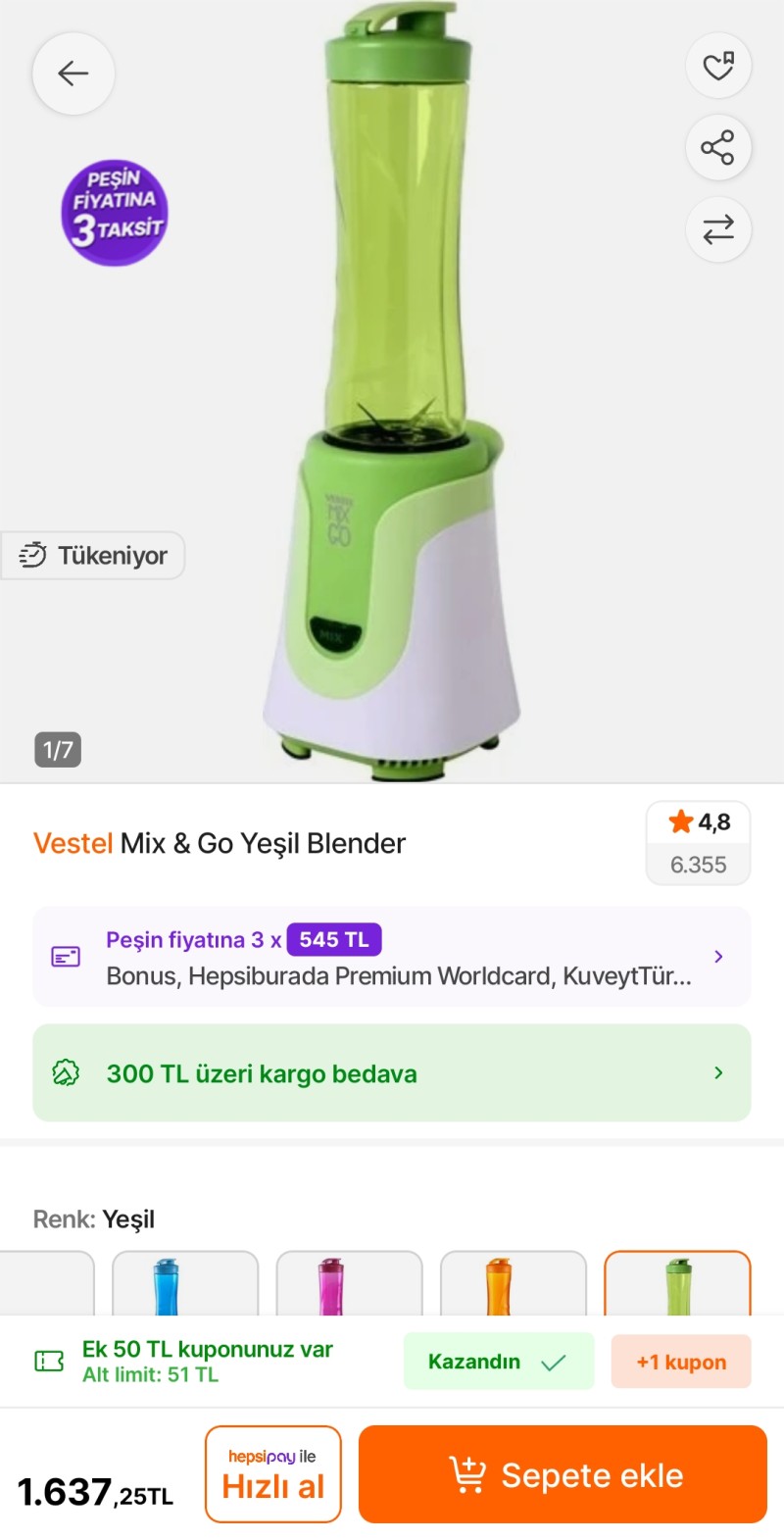Choose the pink color blender variant
The image size is (784, 1540).
click(x=349, y=1284)
